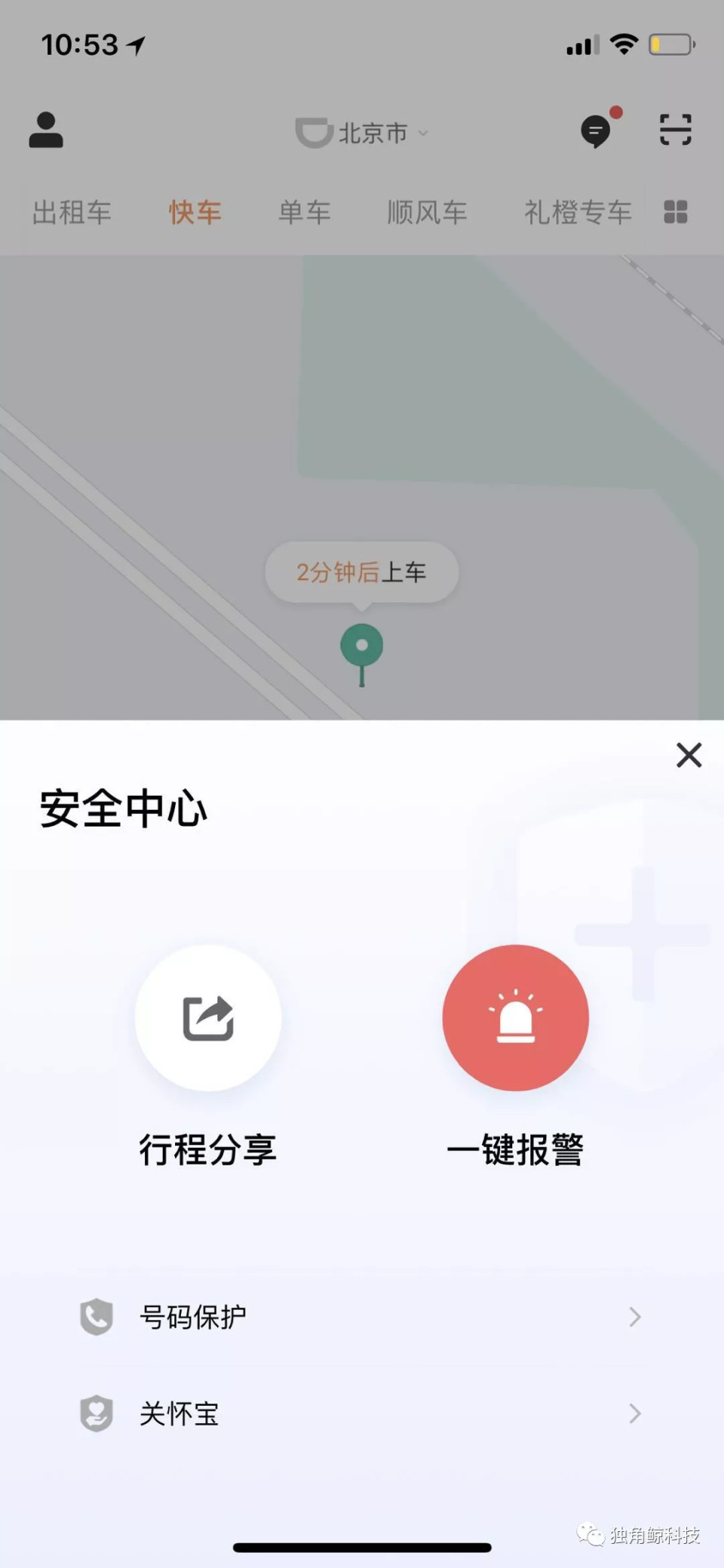The image size is (724, 1568).
Task: Open the user profile icon
Action: click(x=46, y=130)
